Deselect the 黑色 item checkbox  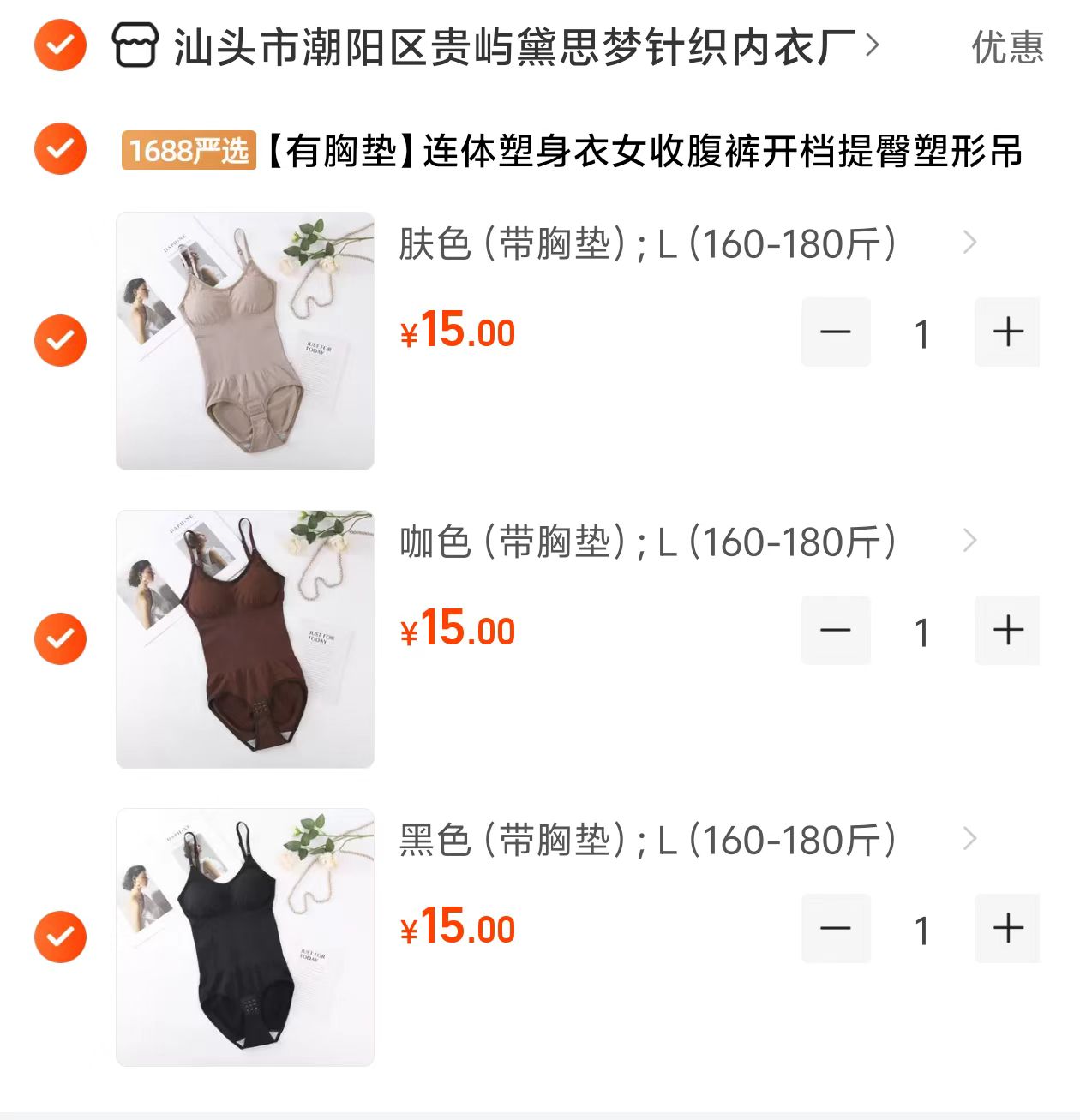(x=60, y=937)
